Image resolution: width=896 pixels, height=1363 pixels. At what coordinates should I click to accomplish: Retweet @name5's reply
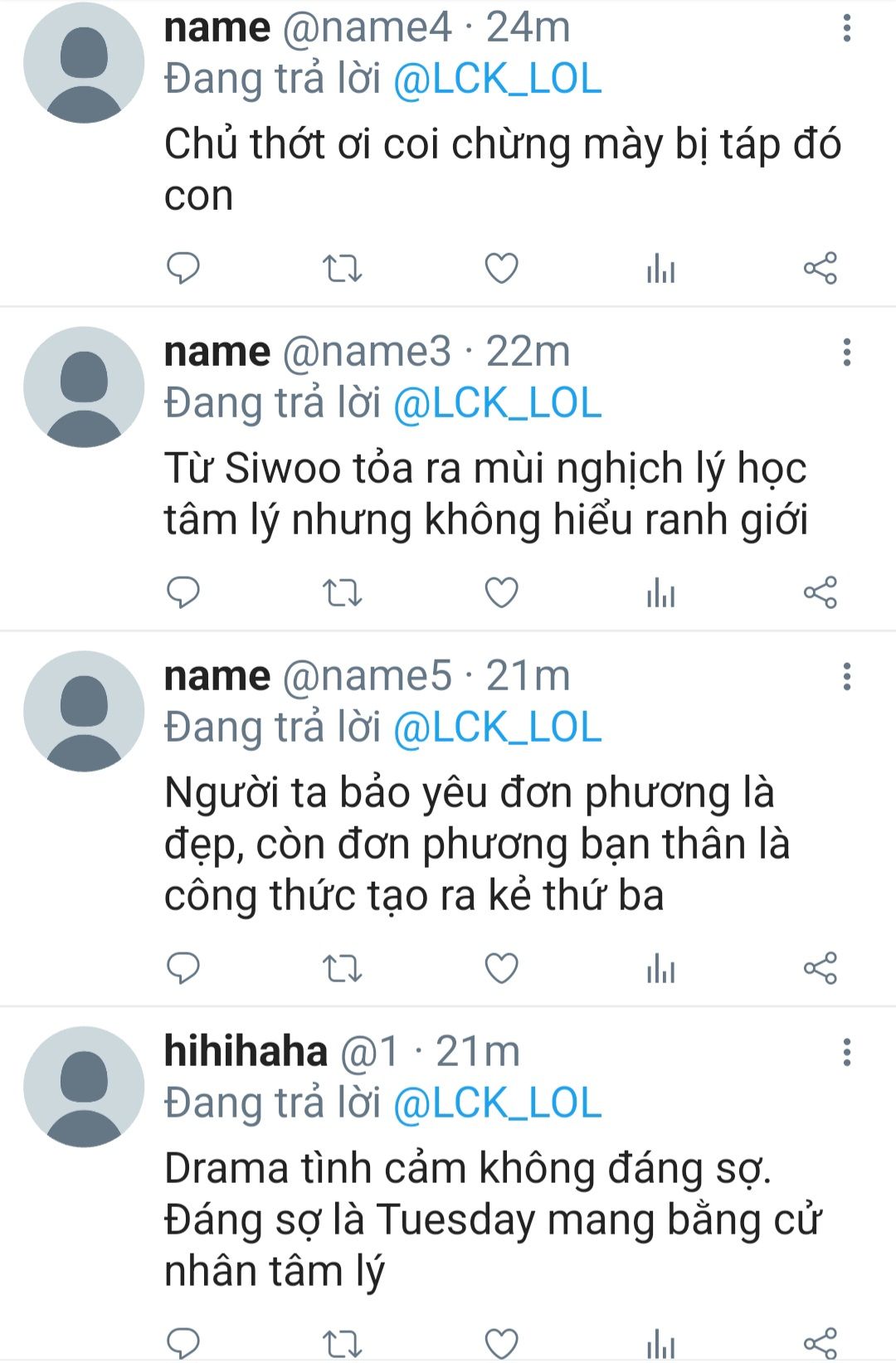coord(342,968)
